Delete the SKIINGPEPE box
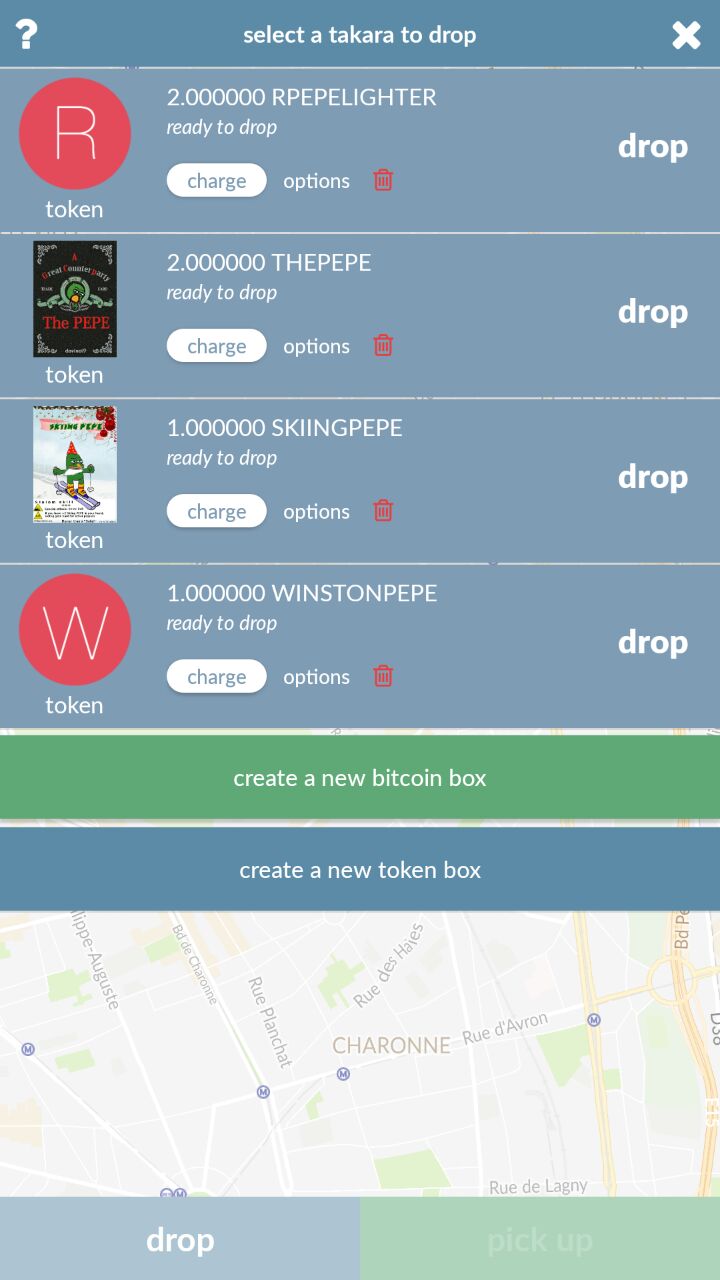 383,510
